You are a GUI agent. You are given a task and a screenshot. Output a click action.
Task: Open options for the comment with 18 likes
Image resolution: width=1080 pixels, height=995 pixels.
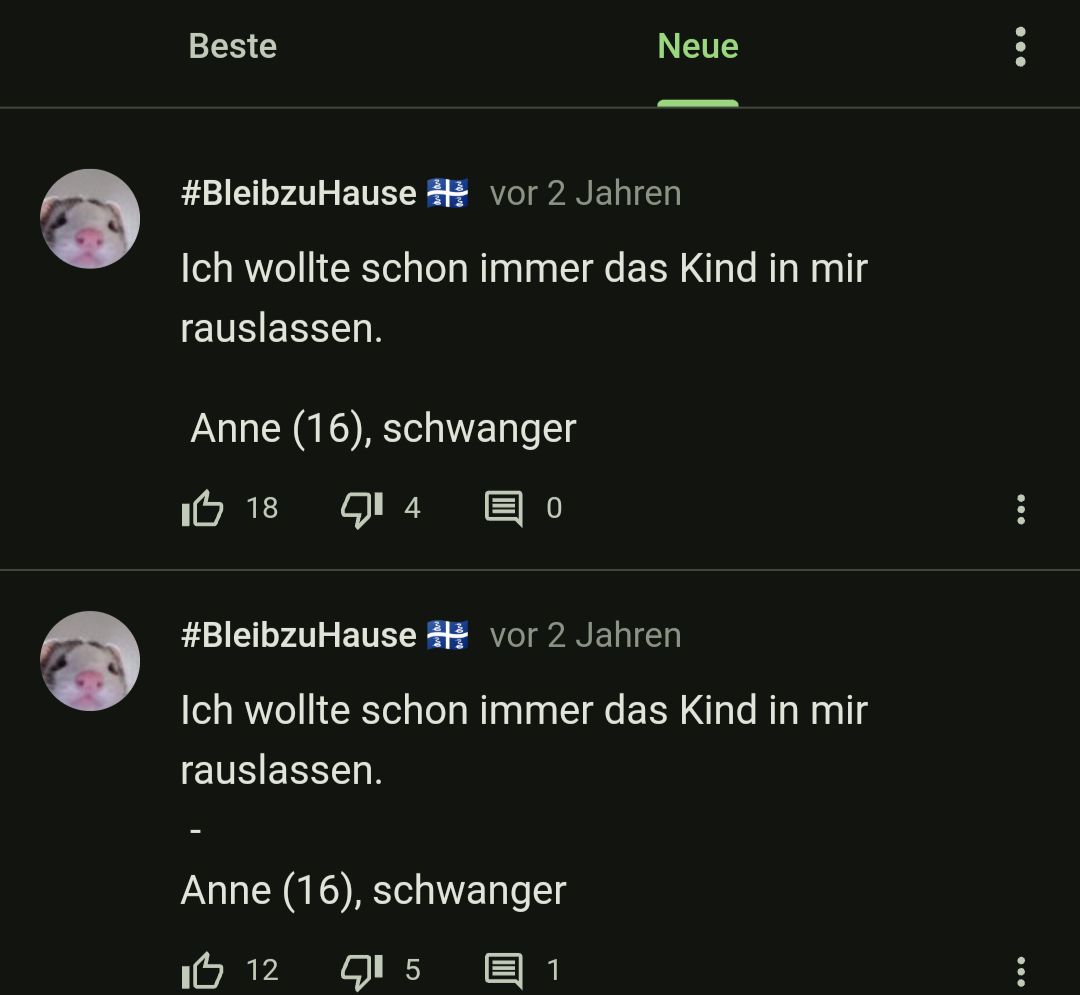point(1020,509)
